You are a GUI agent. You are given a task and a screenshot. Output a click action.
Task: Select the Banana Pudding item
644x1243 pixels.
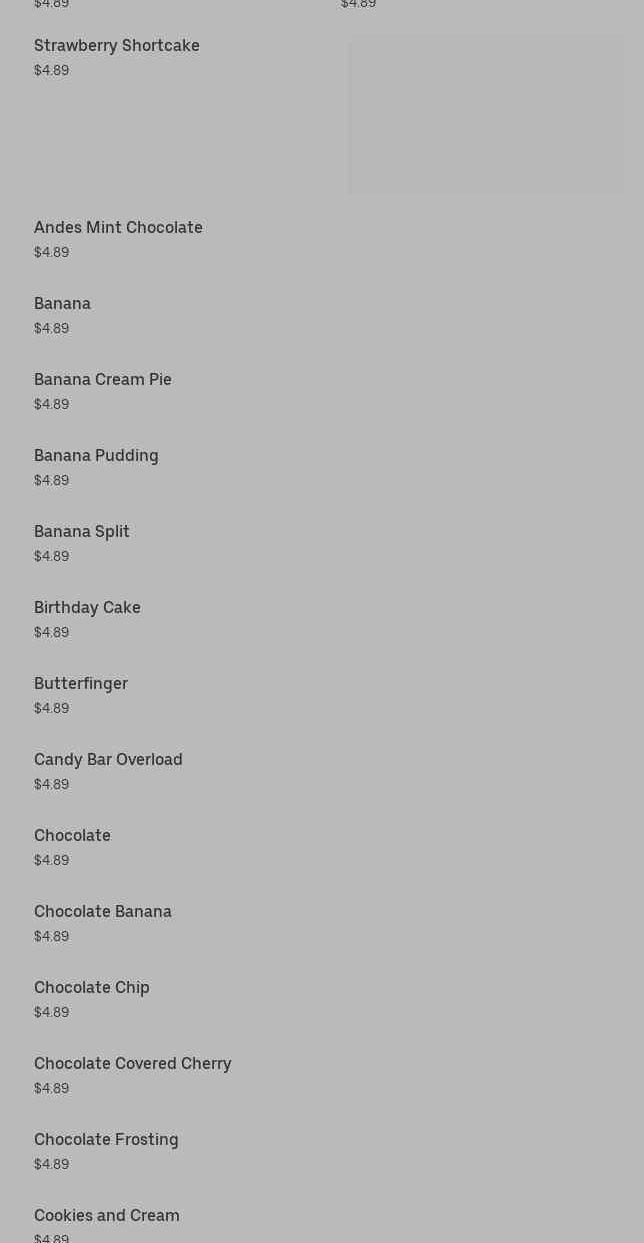[96, 456]
